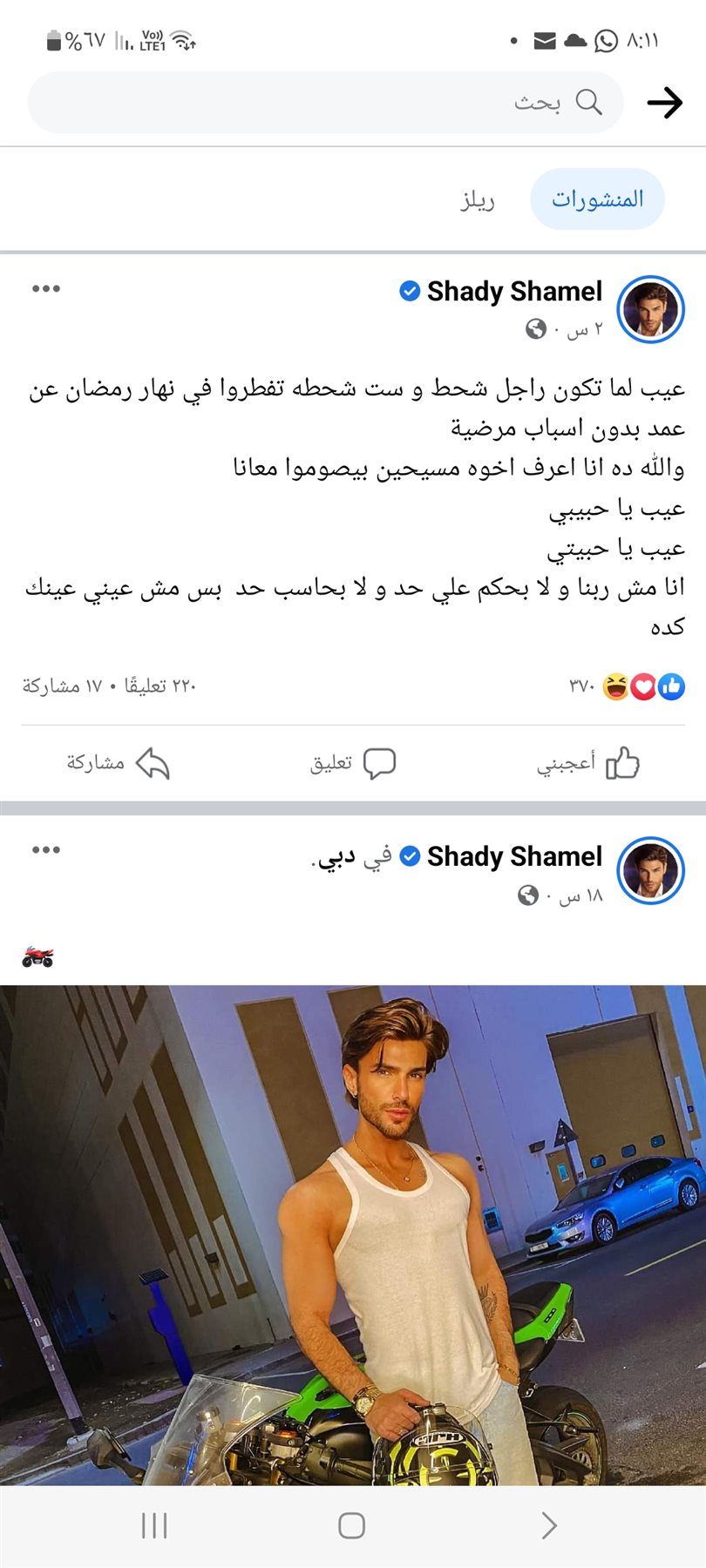Go to the system home screen
Screen dimensions: 706x1568
[351, 1525]
